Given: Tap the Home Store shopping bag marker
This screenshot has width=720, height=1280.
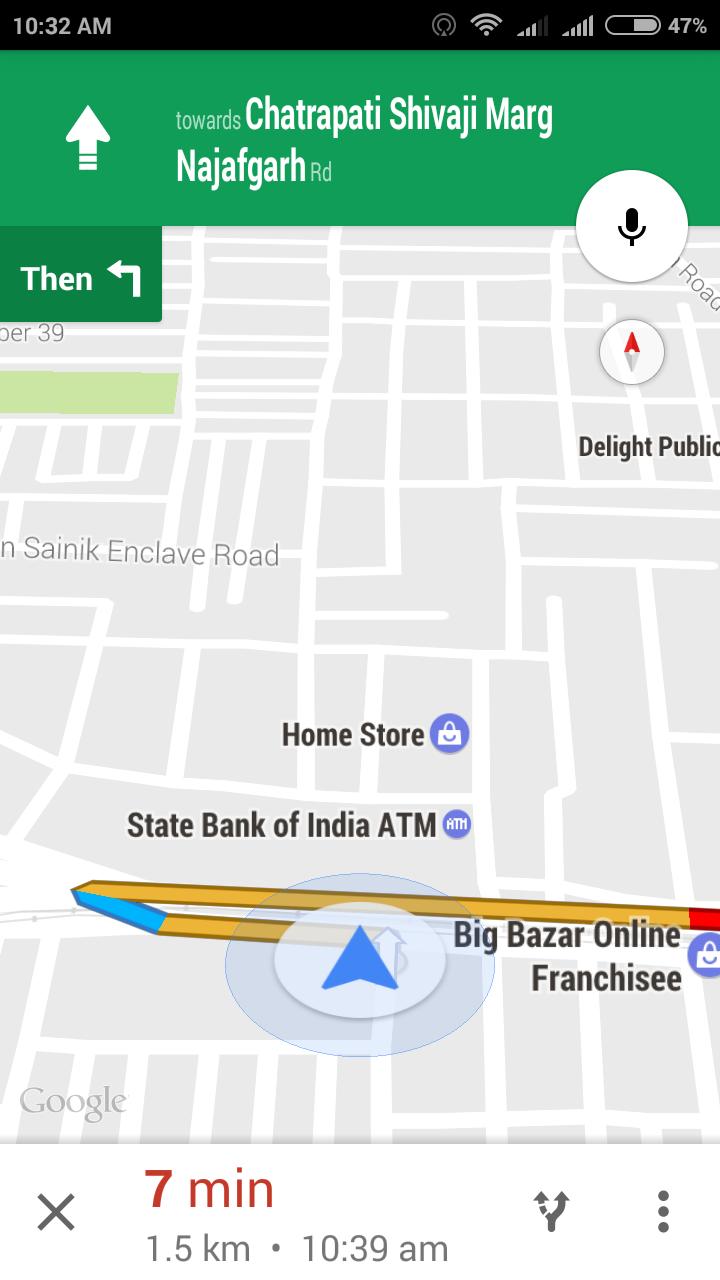Looking at the screenshot, I should tap(449, 733).
